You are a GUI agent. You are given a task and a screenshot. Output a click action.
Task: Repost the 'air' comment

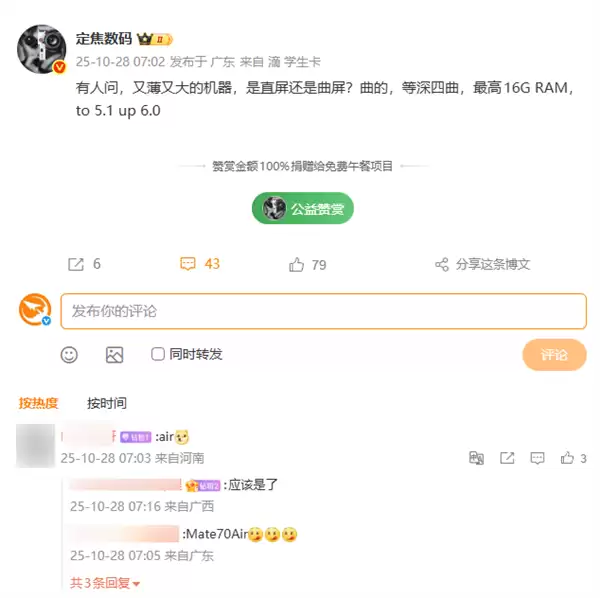[507, 458]
